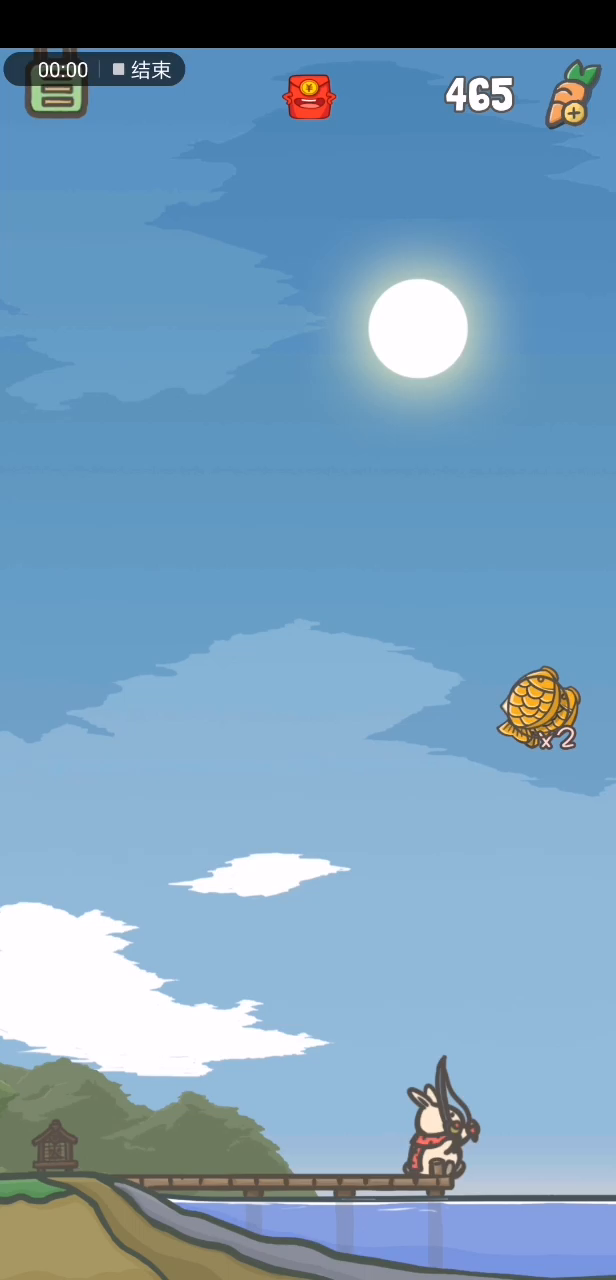This screenshot has width=616, height=1280.
Task: Open the red envelope reward
Action: 310,96
